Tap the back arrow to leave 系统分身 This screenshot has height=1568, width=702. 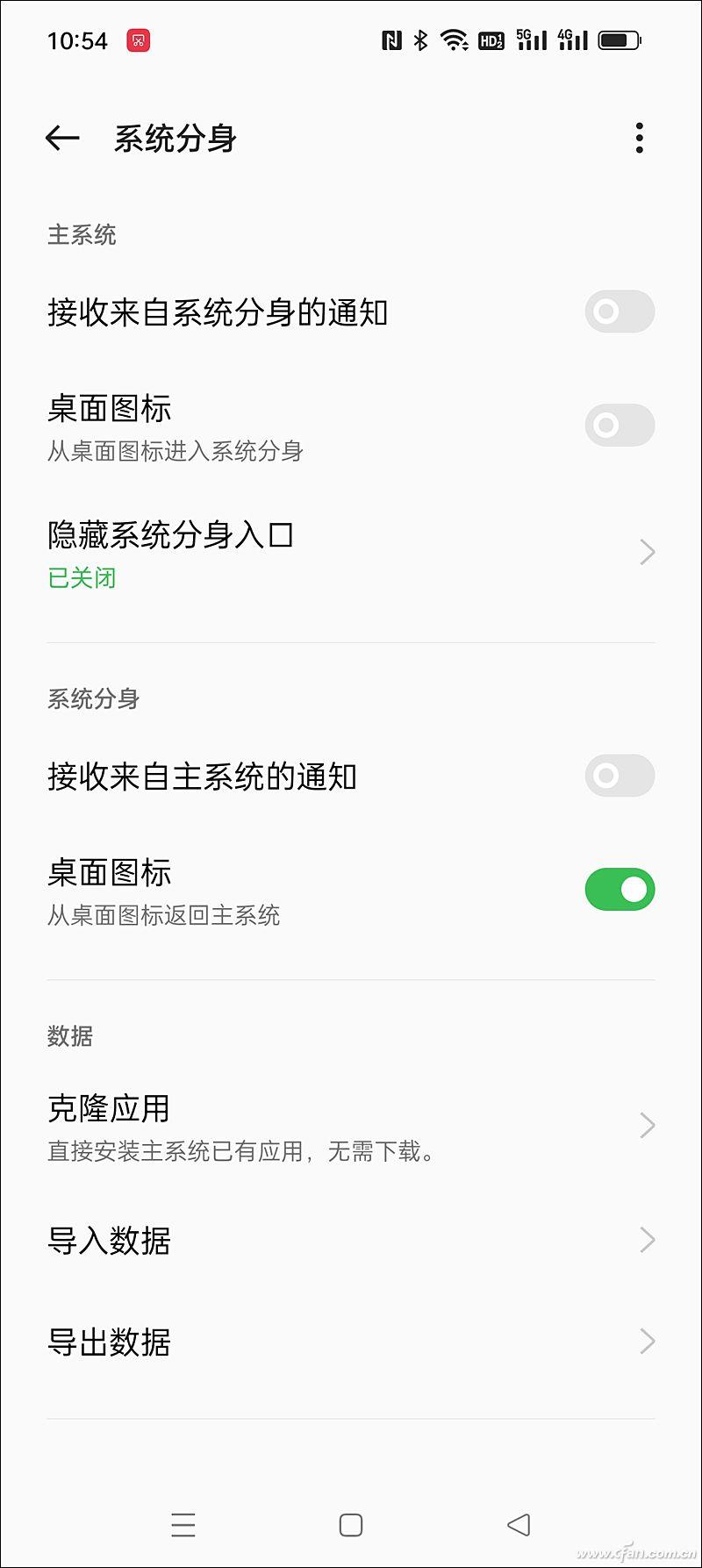(x=61, y=139)
